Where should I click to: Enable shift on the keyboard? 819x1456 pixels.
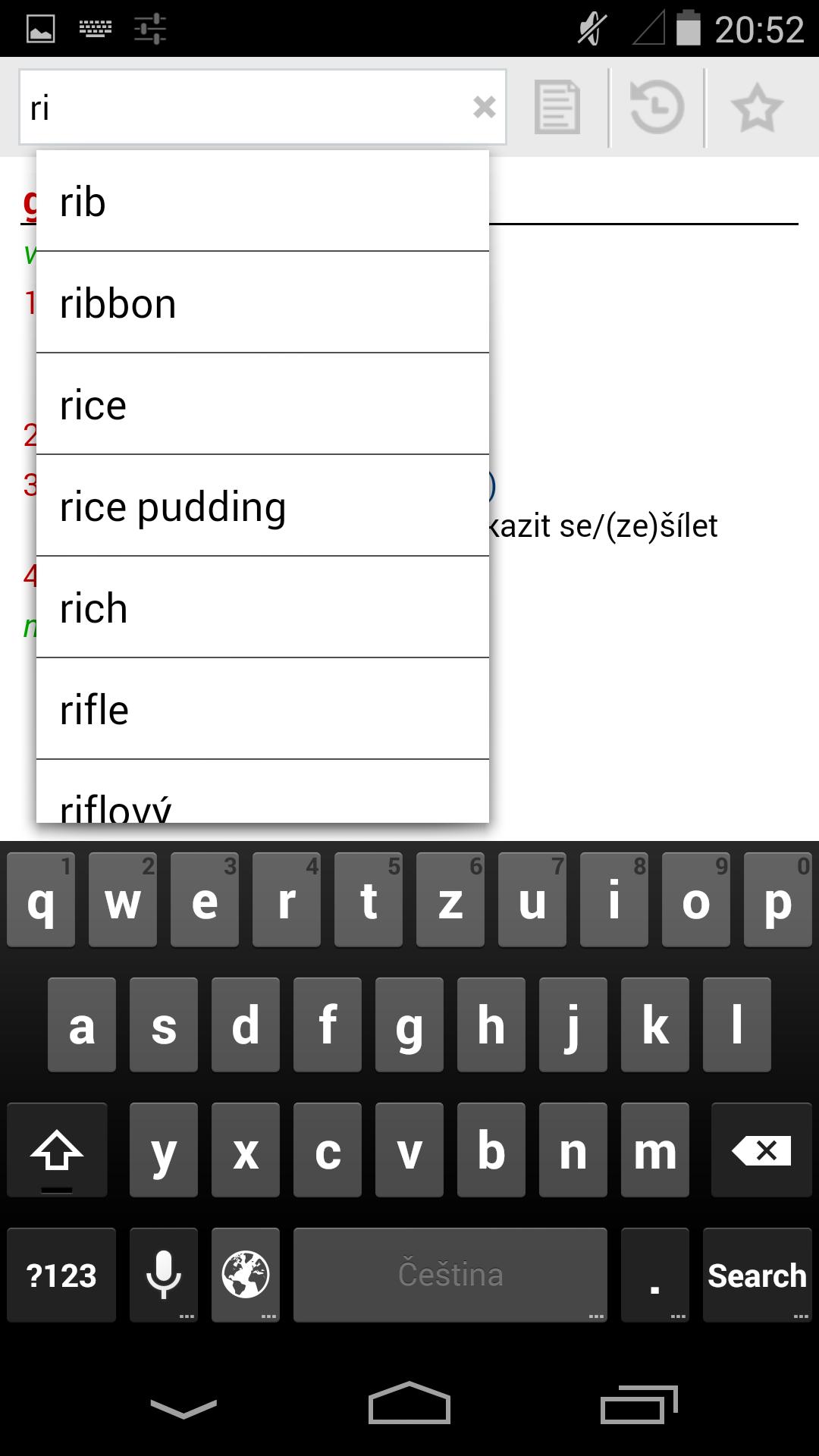tap(57, 1150)
